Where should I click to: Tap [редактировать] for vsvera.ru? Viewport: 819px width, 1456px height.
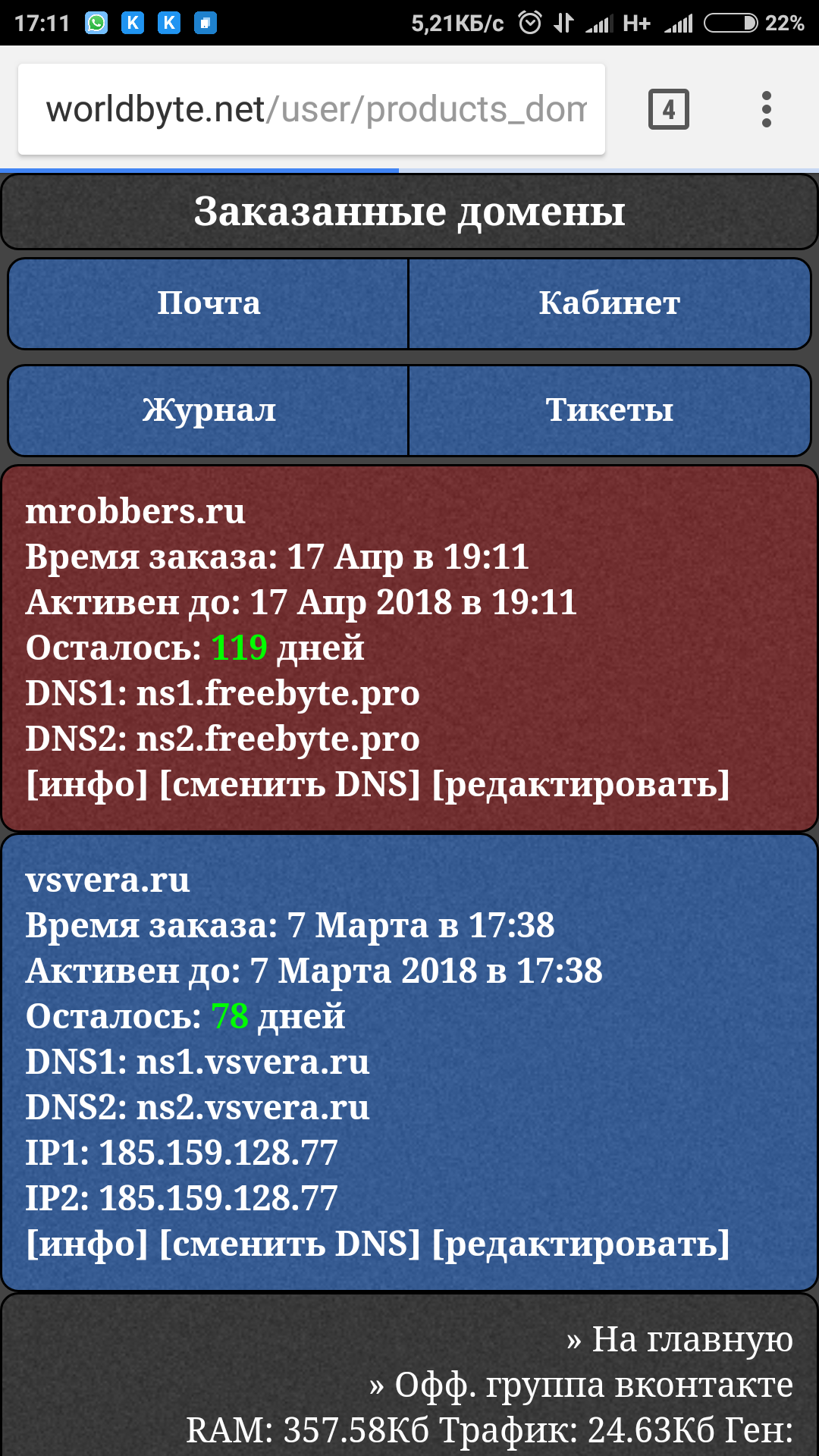point(580,1244)
